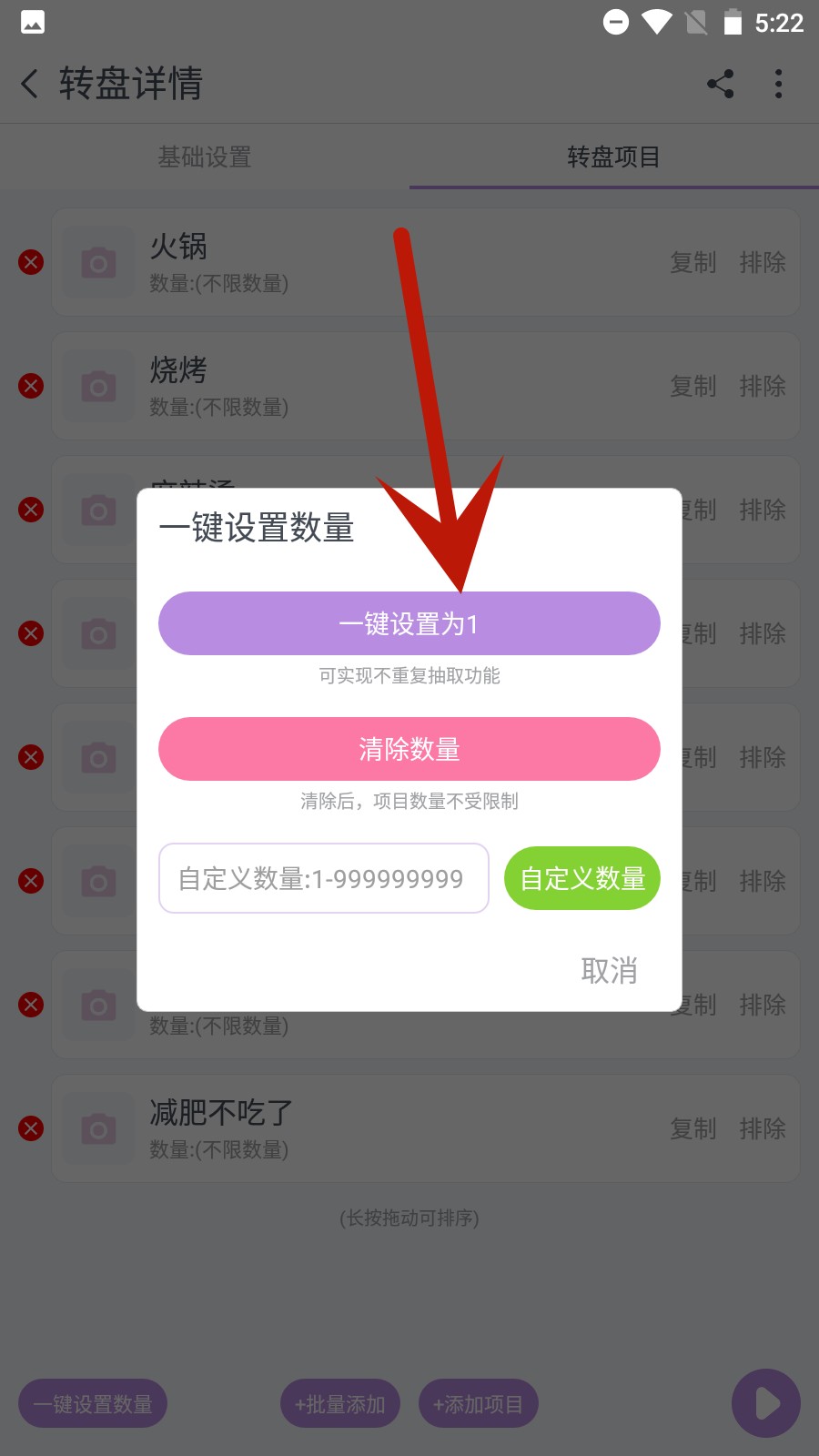Copy the 火锅 item
819x1456 pixels.
tap(693, 262)
